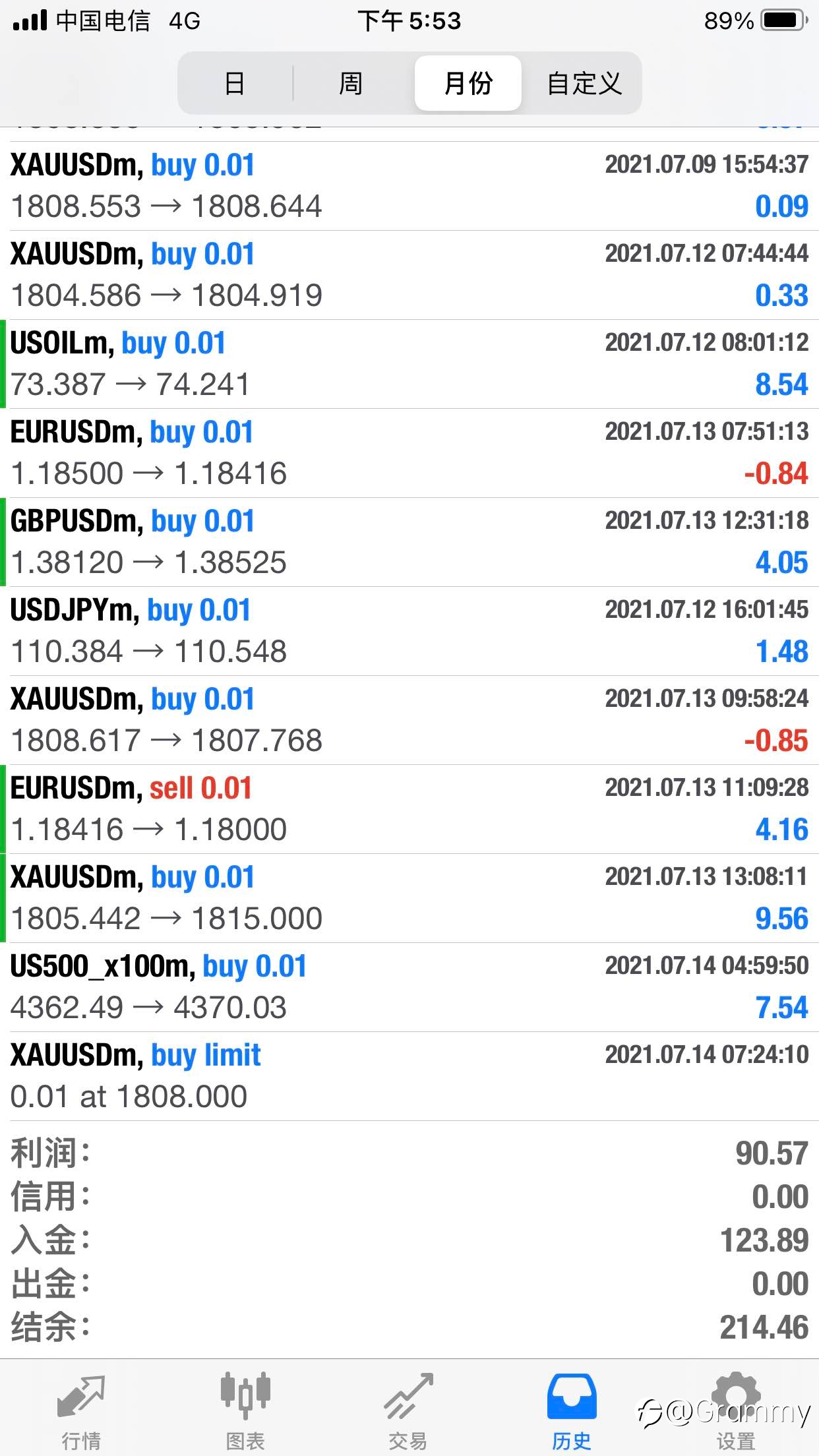
Task: Open the EURUSDm buy trade with -0.84
Action: point(409,453)
